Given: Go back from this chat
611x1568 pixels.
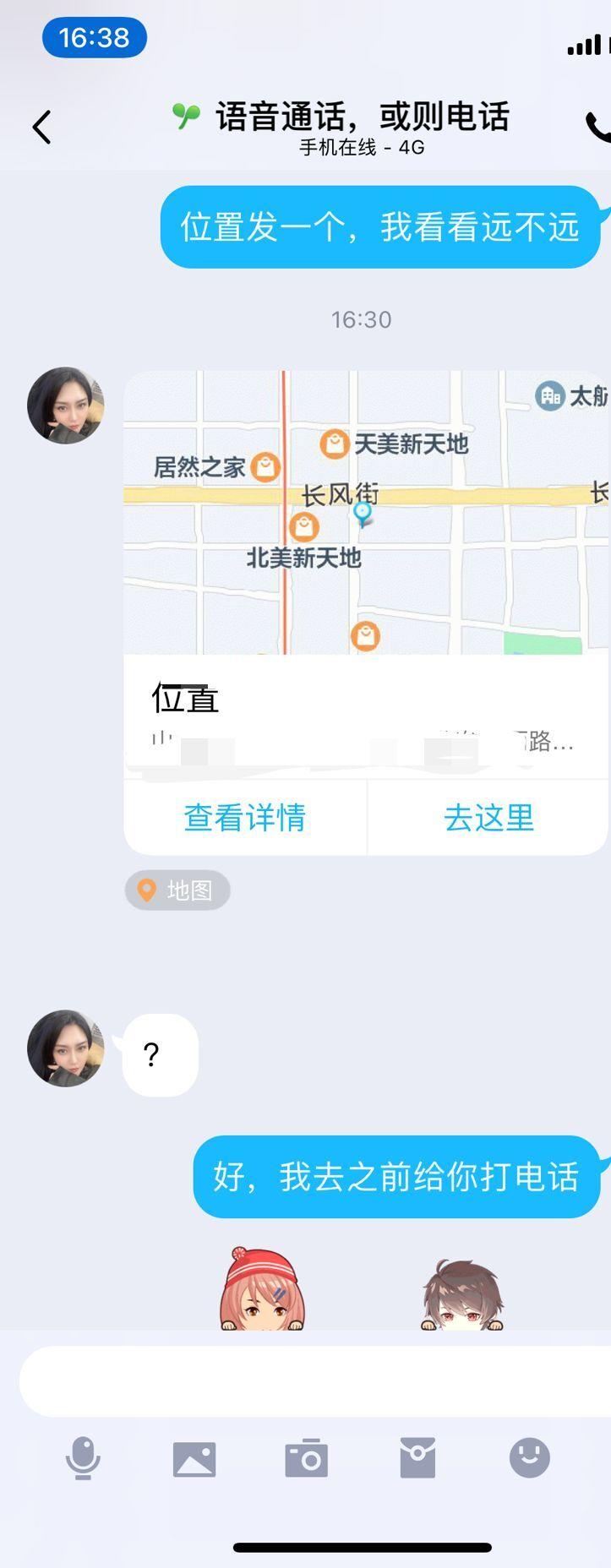Looking at the screenshot, I should [41, 128].
